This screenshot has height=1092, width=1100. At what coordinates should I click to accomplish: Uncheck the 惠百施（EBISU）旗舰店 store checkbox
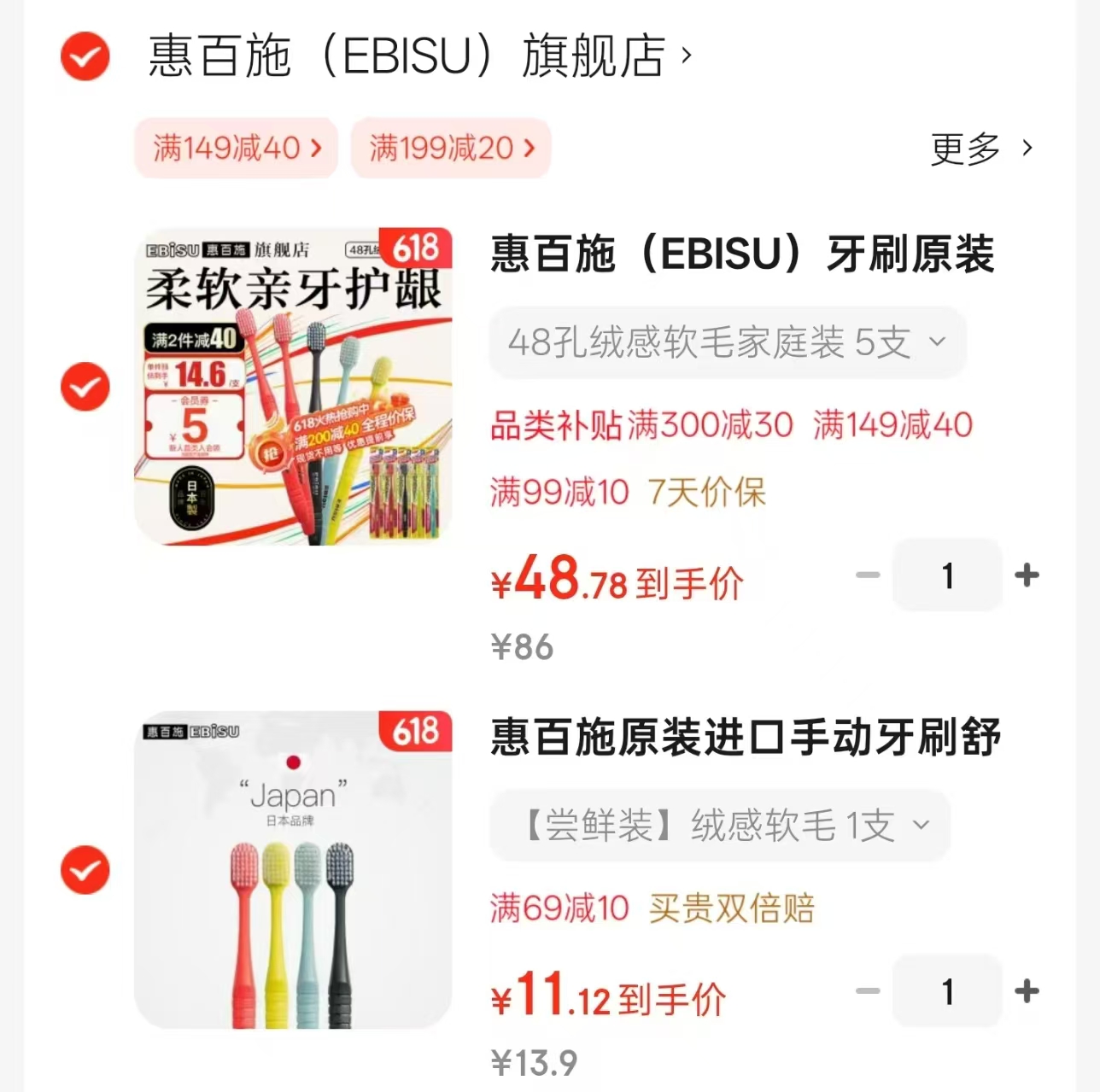[85, 56]
